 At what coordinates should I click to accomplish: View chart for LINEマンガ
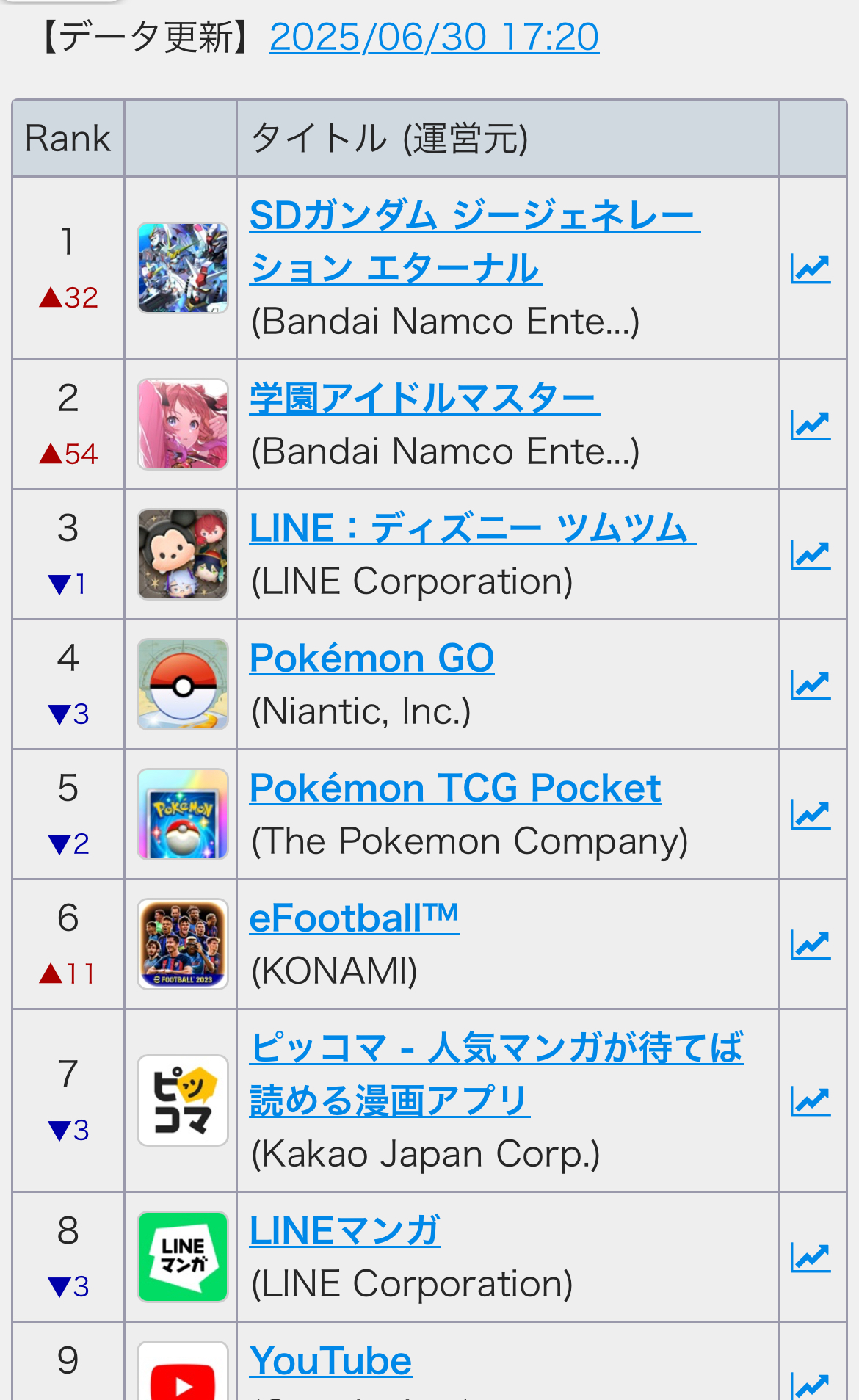coord(811,1258)
